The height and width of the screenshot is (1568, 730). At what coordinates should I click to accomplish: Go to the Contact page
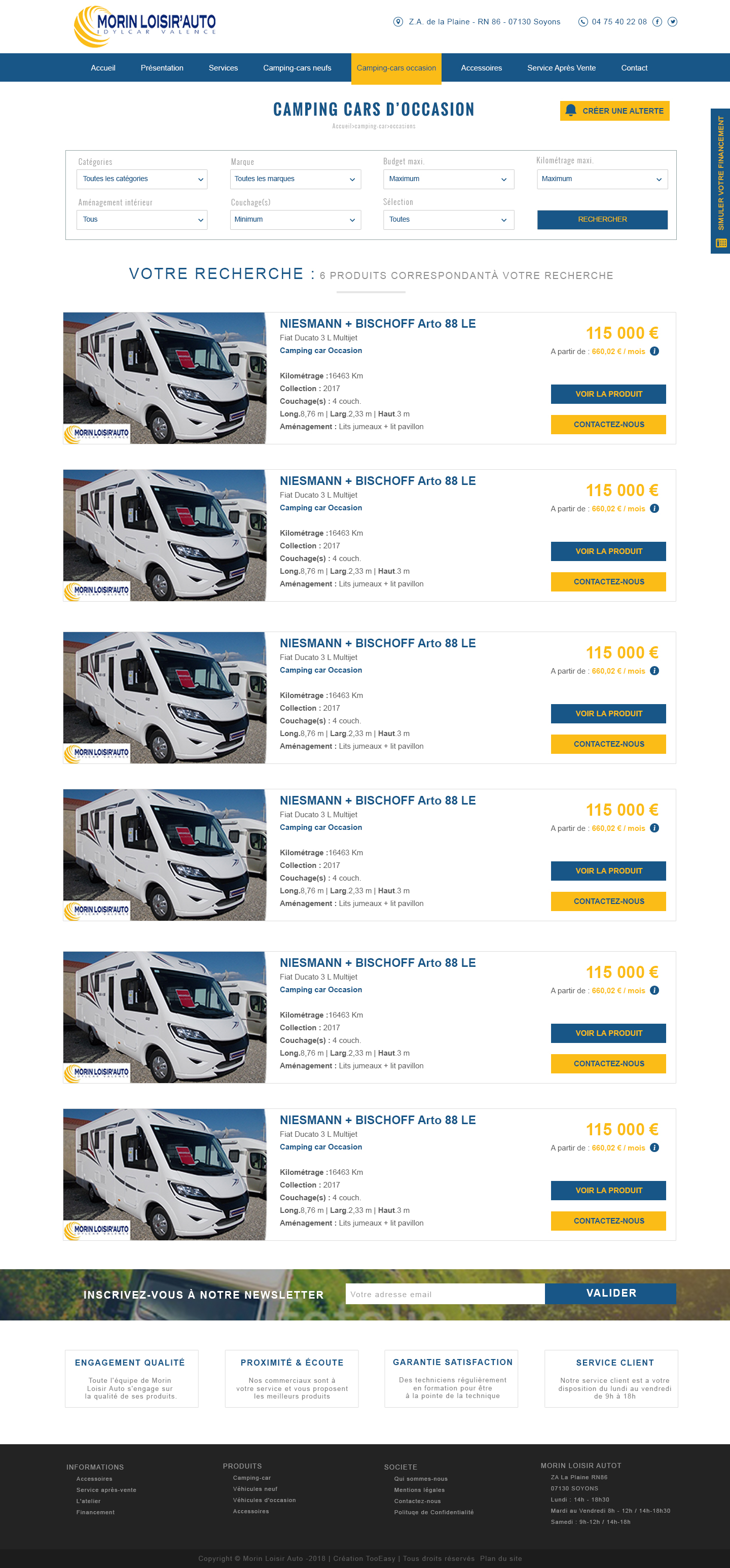click(634, 67)
